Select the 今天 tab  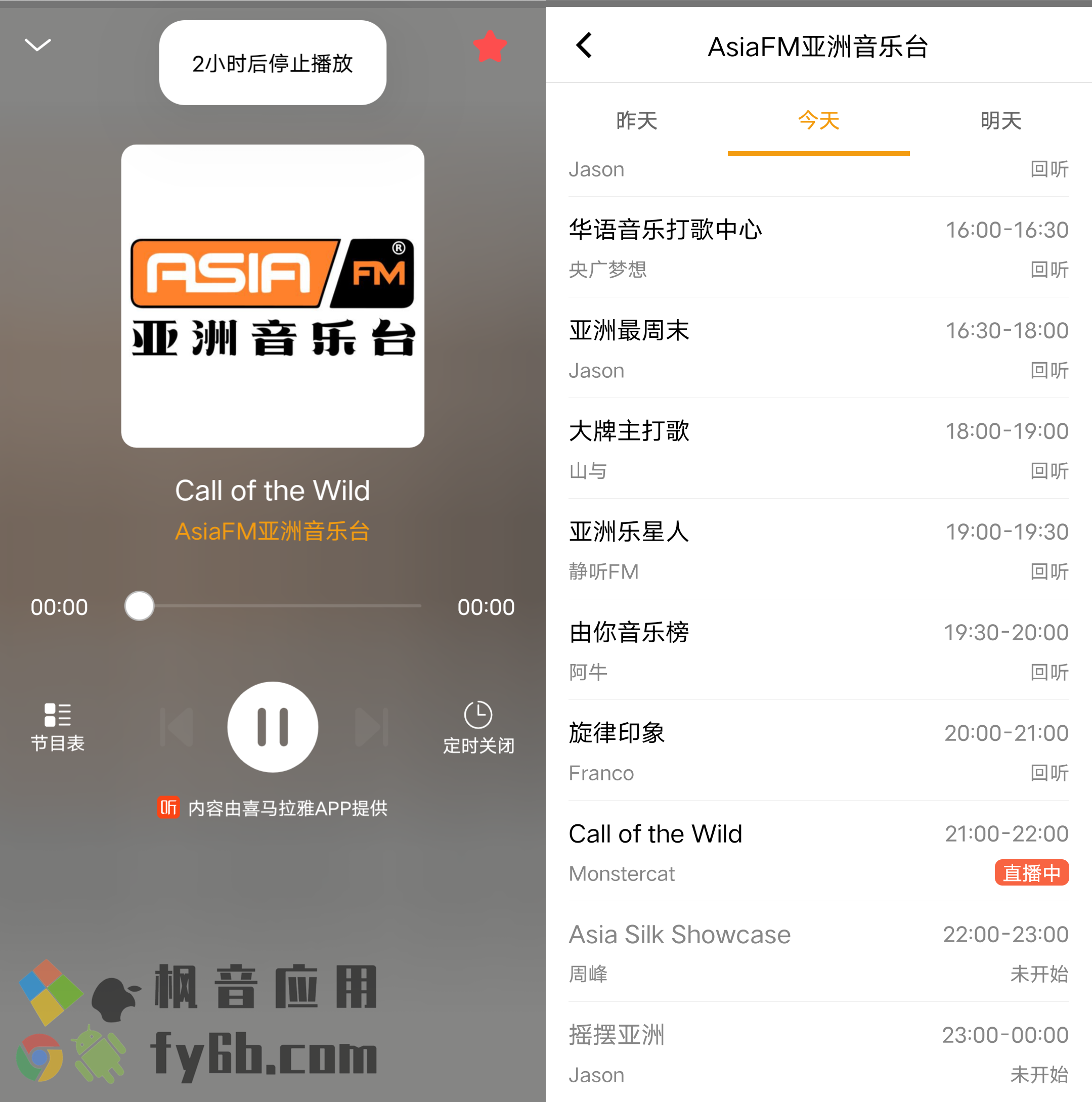coord(818,121)
